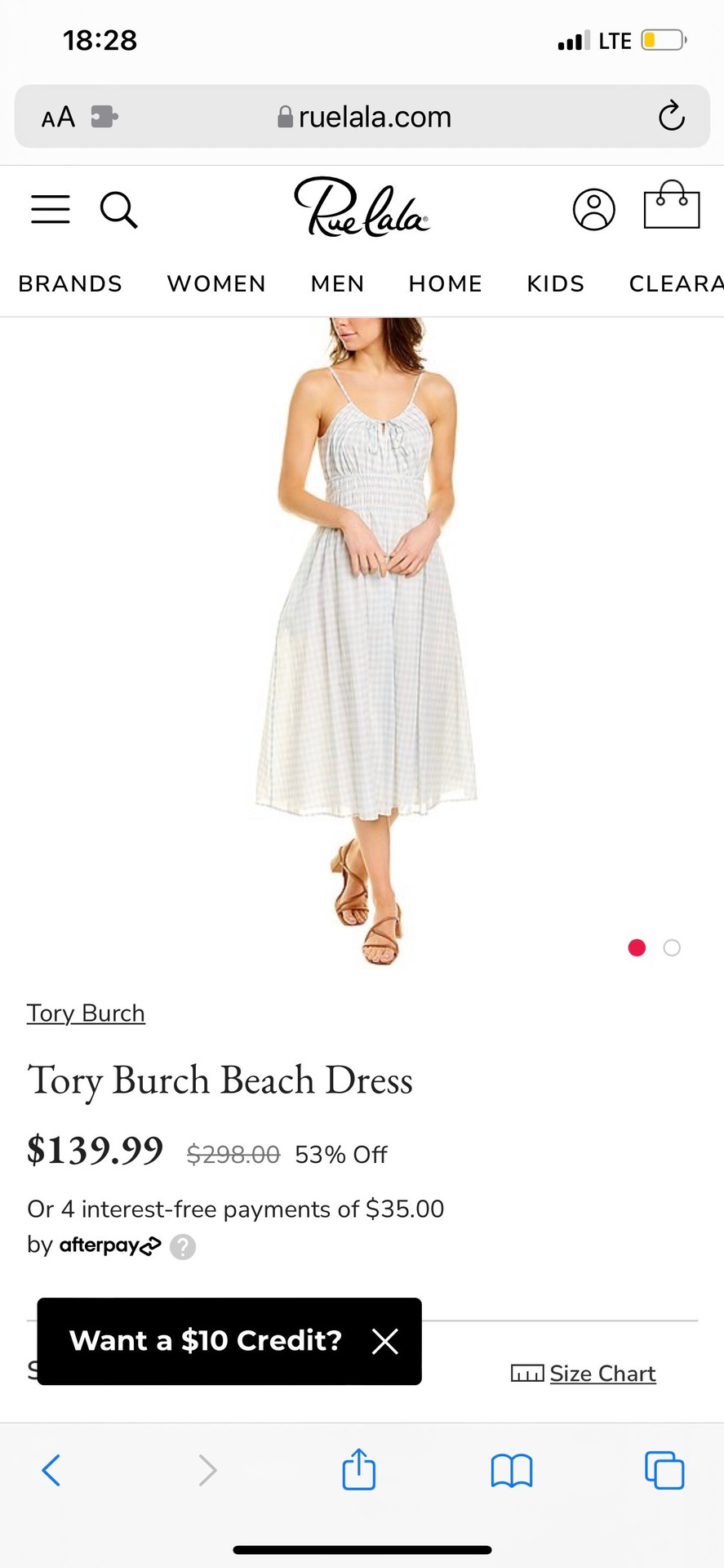This screenshot has width=724, height=1568.
Task: Reload the ruelala.com page
Action: (671, 116)
